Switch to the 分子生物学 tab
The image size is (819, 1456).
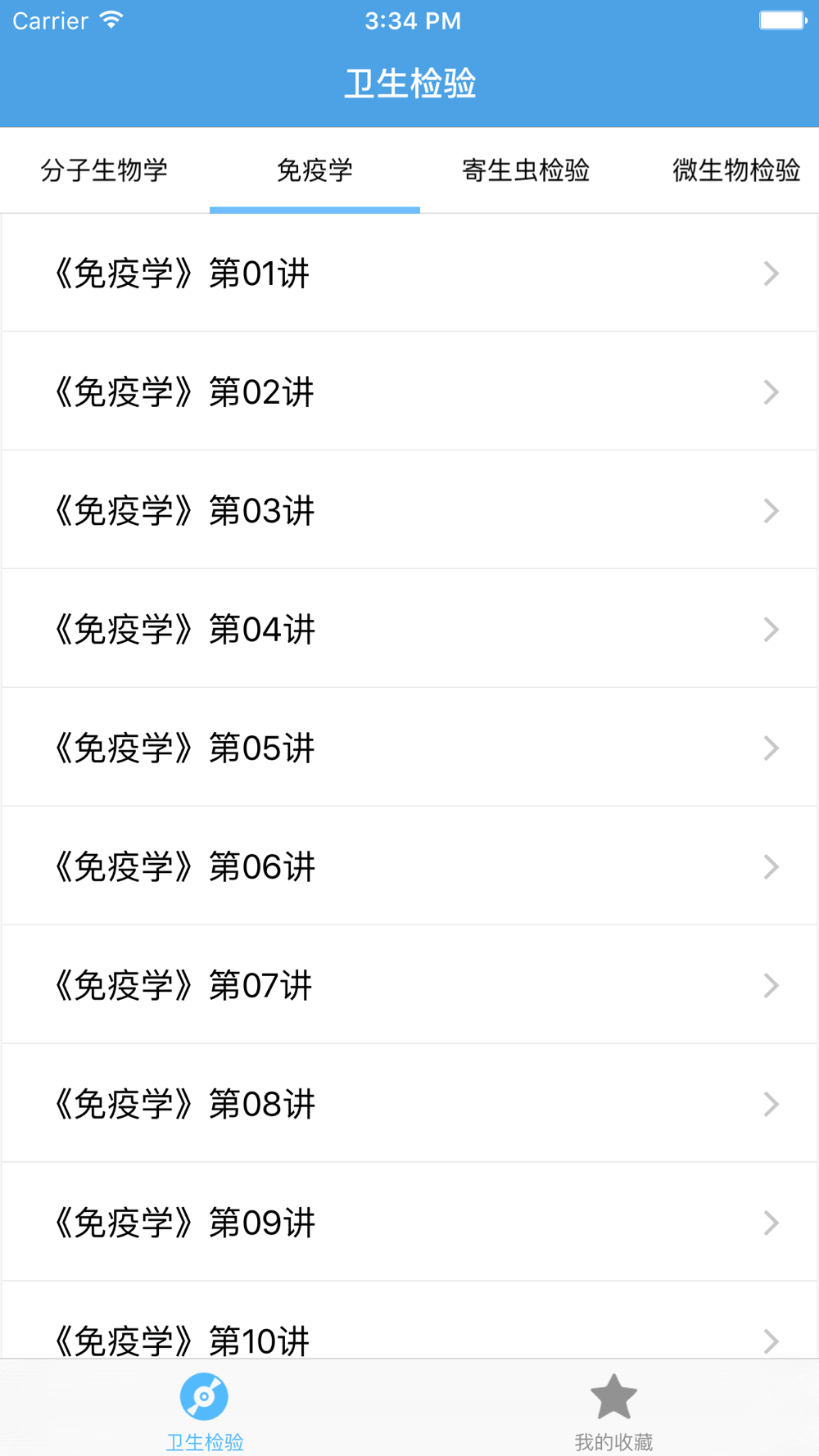click(x=105, y=170)
